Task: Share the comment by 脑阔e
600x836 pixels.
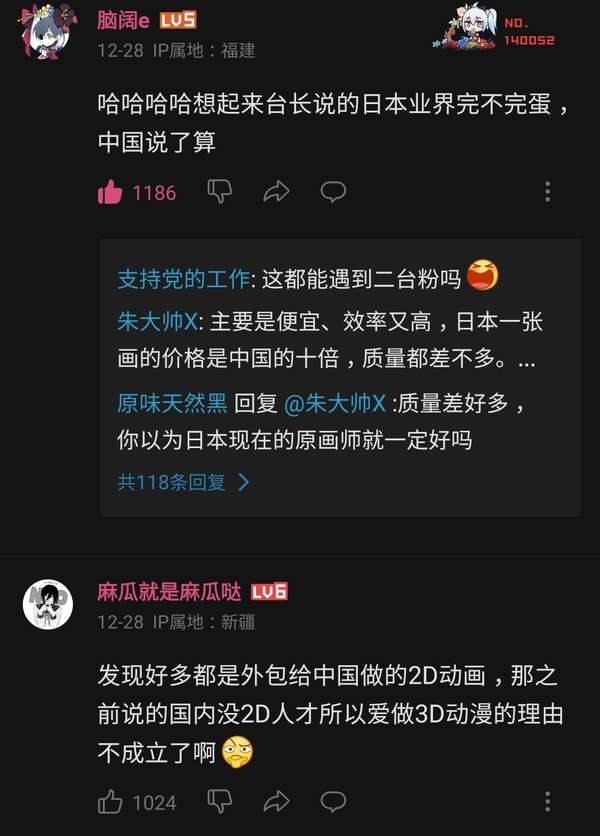Action: 277,192
